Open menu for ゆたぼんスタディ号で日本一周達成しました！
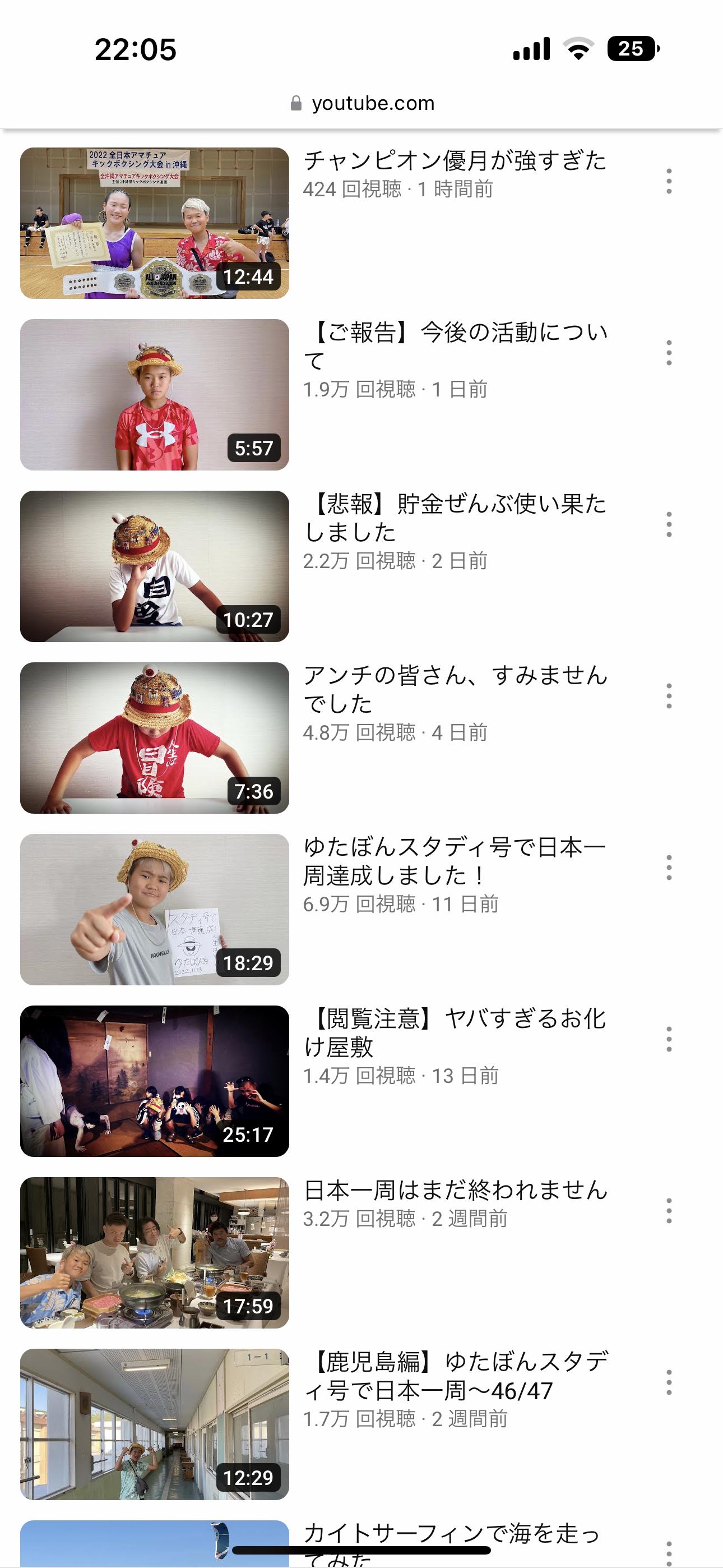Viewport: 723px width, 1568px height. tap(669, 868)
